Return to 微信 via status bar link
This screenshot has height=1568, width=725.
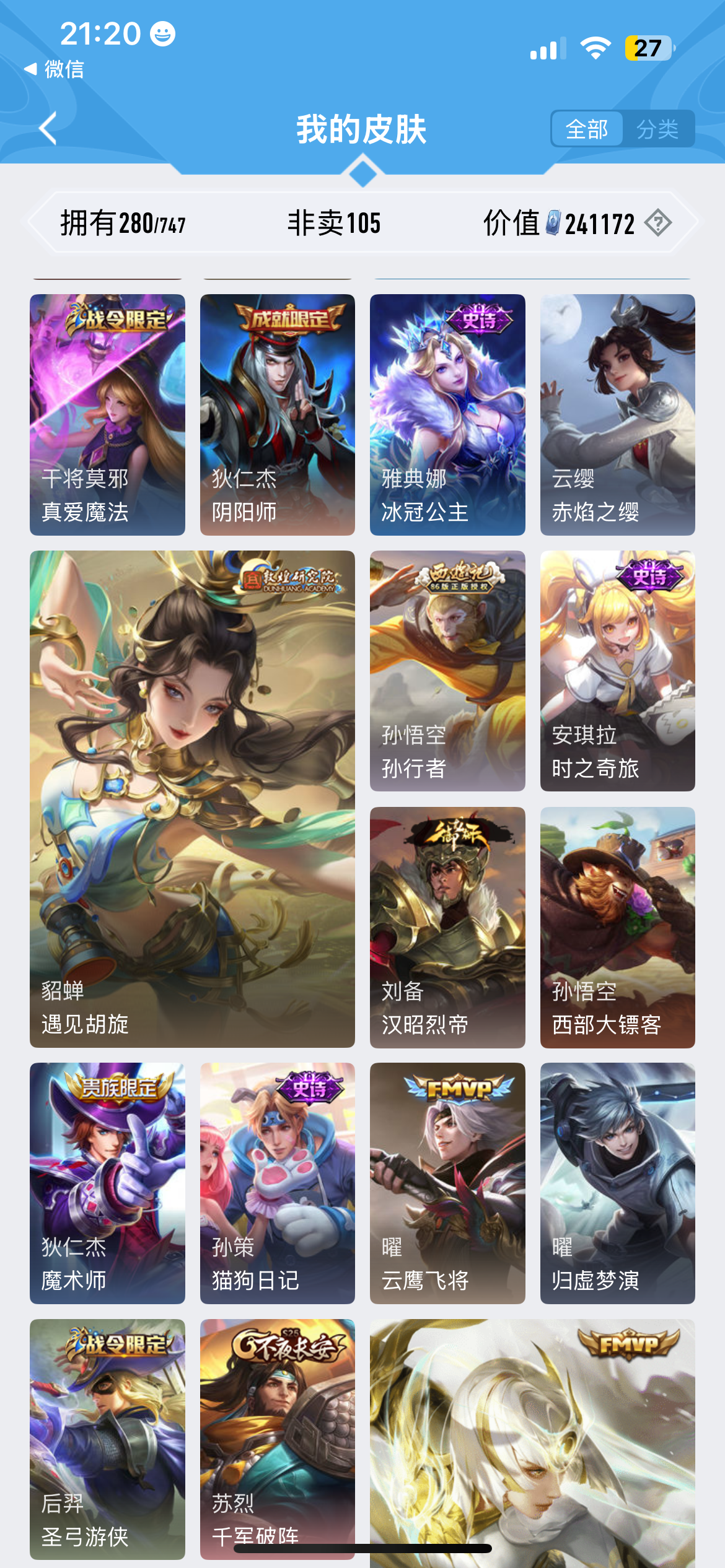click(55, 69)
